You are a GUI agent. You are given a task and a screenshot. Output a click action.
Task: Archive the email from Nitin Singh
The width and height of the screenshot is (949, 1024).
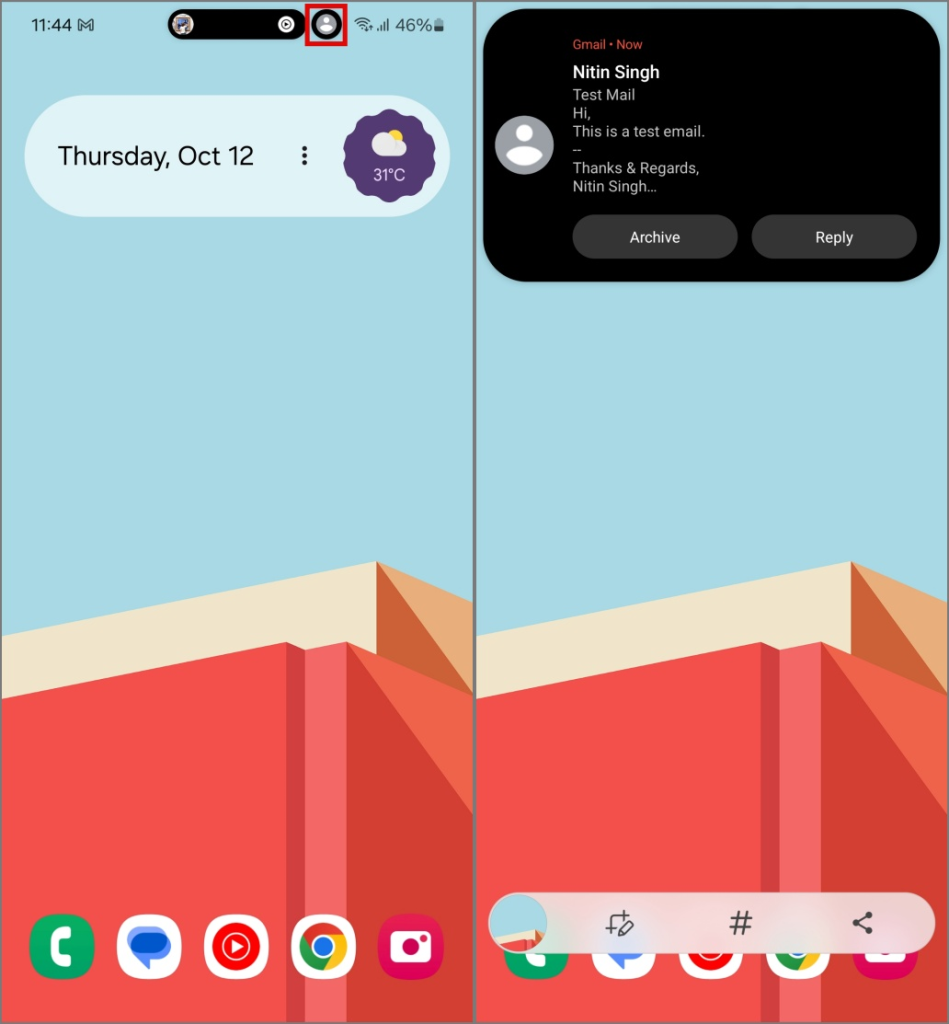pyautogui.click(x=654, y=237)
